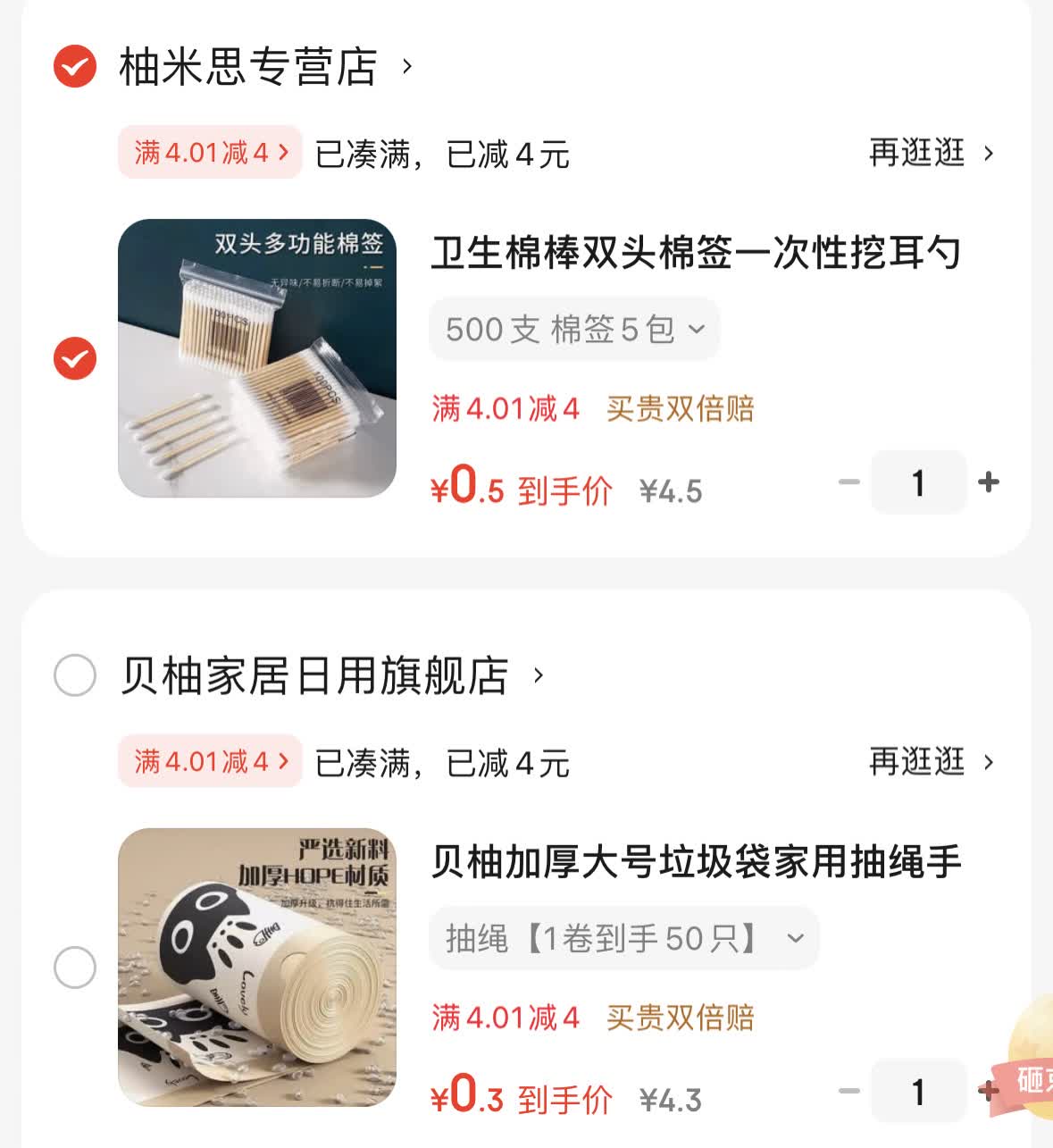Tap the 满4.01减4 coupon tag on first store
The image size is (1053, 1148).
(x=209, y=153)
